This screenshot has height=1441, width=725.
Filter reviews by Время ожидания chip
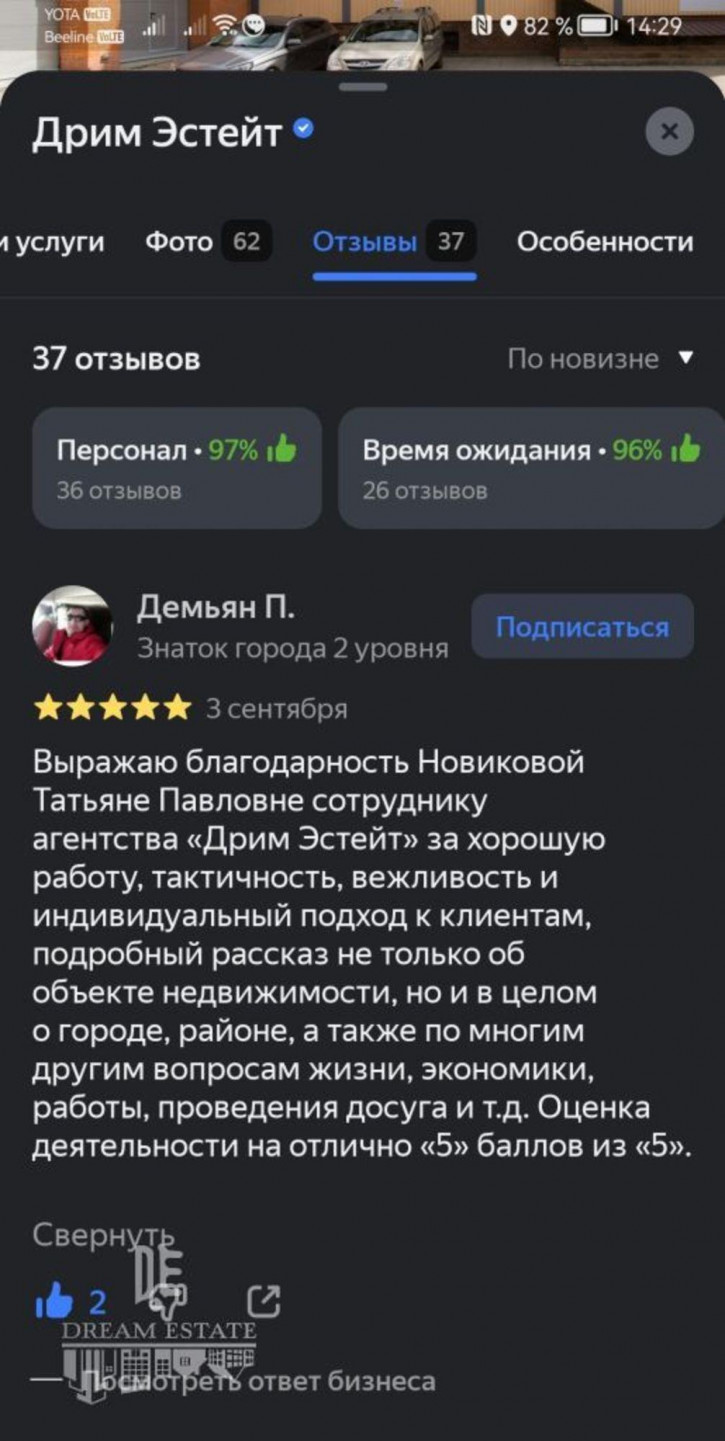coord(530,467)
